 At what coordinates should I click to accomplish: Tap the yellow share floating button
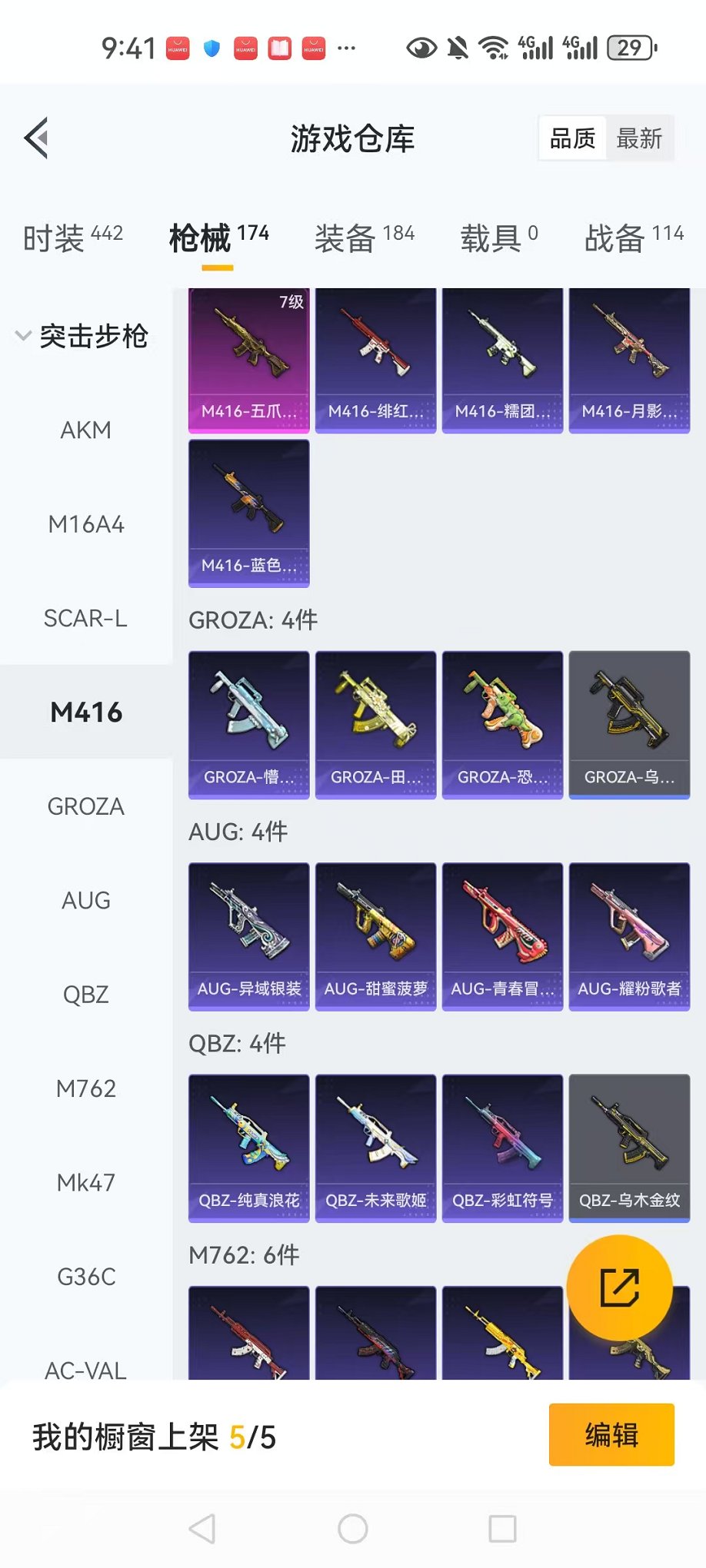click(619, 1288)
